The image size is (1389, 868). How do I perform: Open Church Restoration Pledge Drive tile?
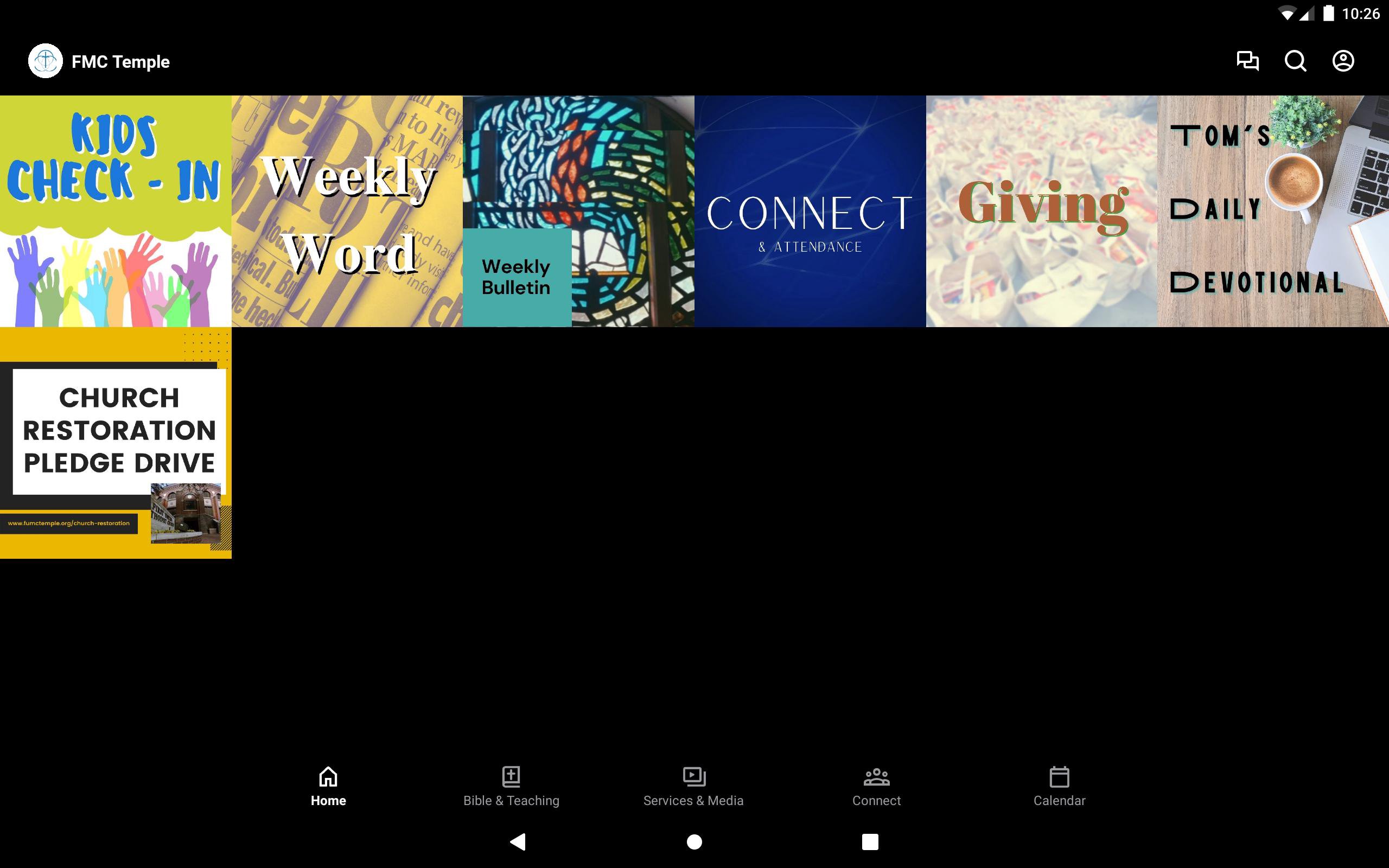point(116,443)
